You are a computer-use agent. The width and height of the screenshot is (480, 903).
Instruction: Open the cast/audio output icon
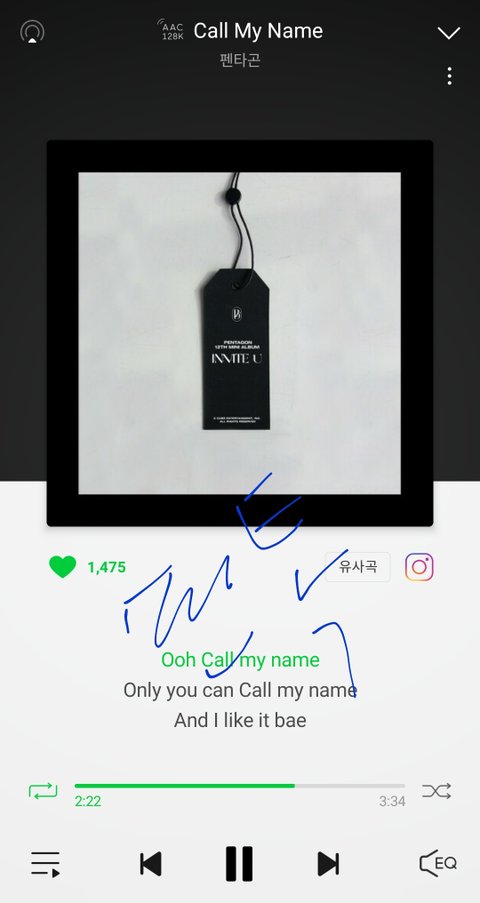[x=32, y=32]
